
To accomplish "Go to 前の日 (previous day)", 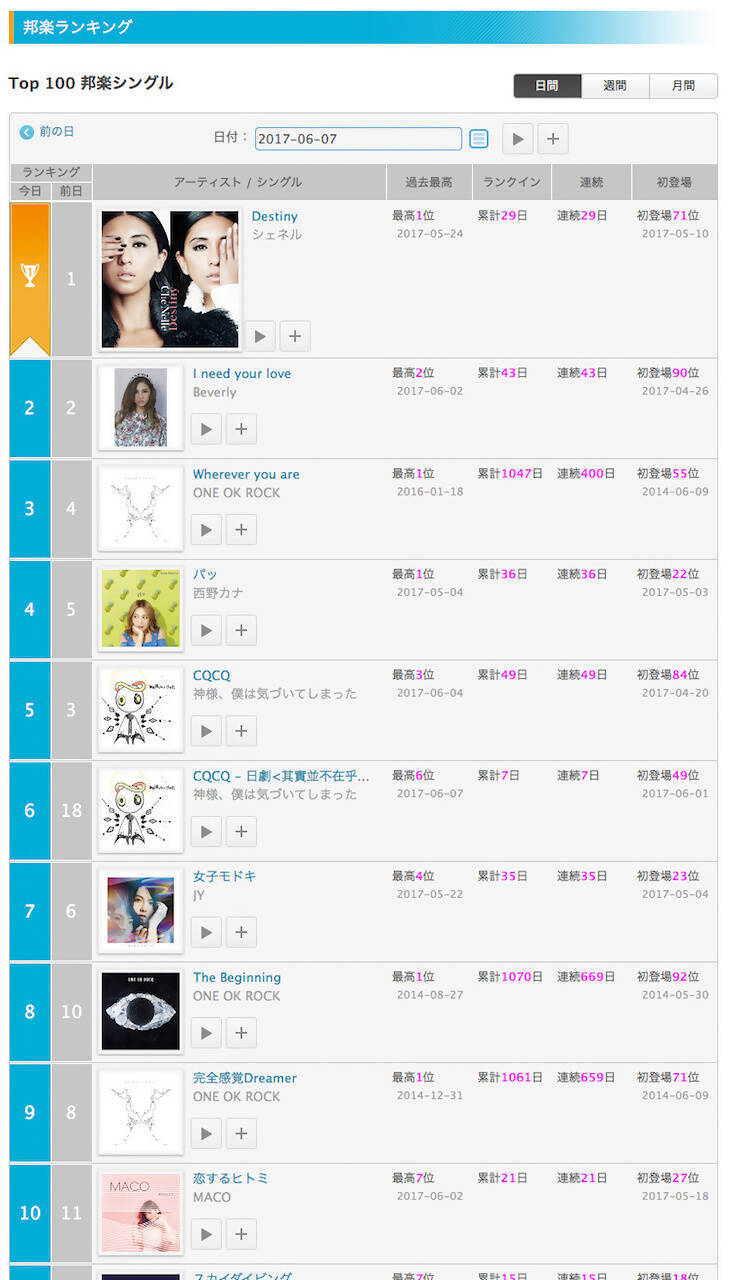I will click(48, 132).
